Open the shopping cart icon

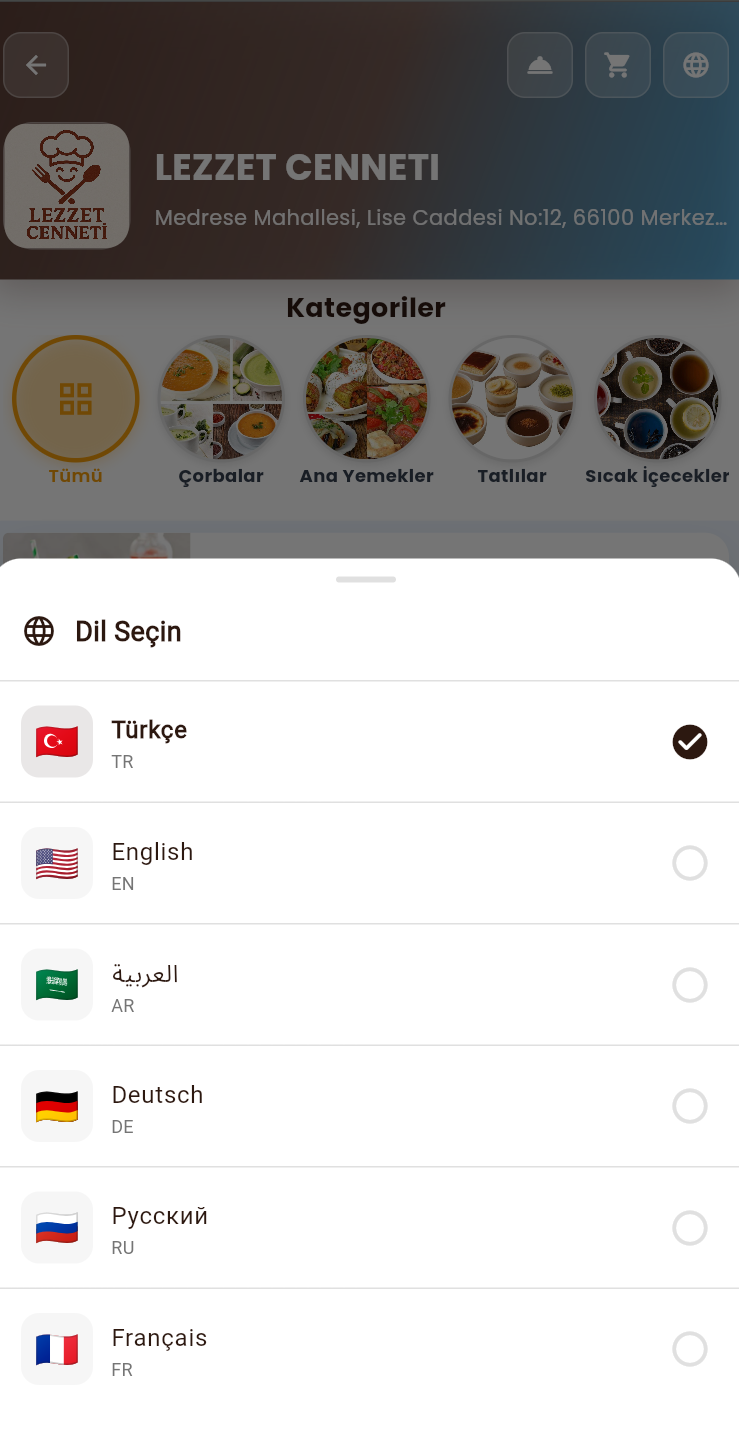coord(617,65)
